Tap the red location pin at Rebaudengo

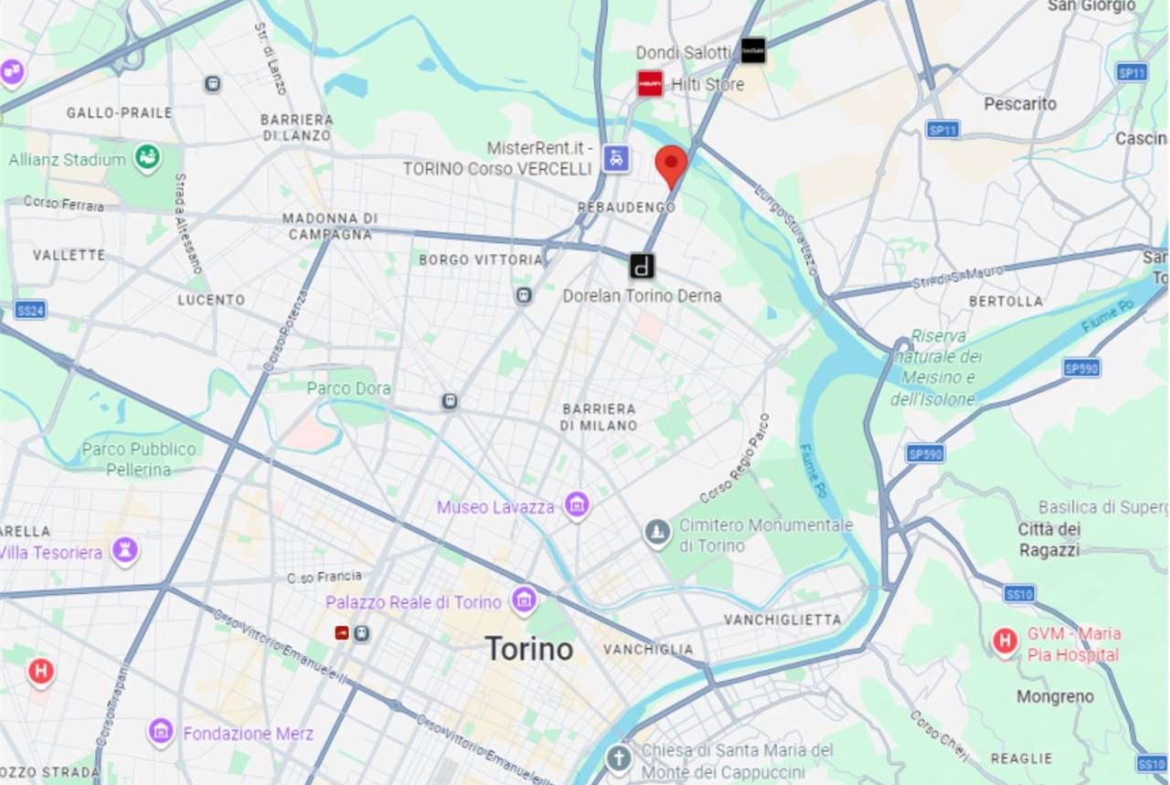(671, 164)
